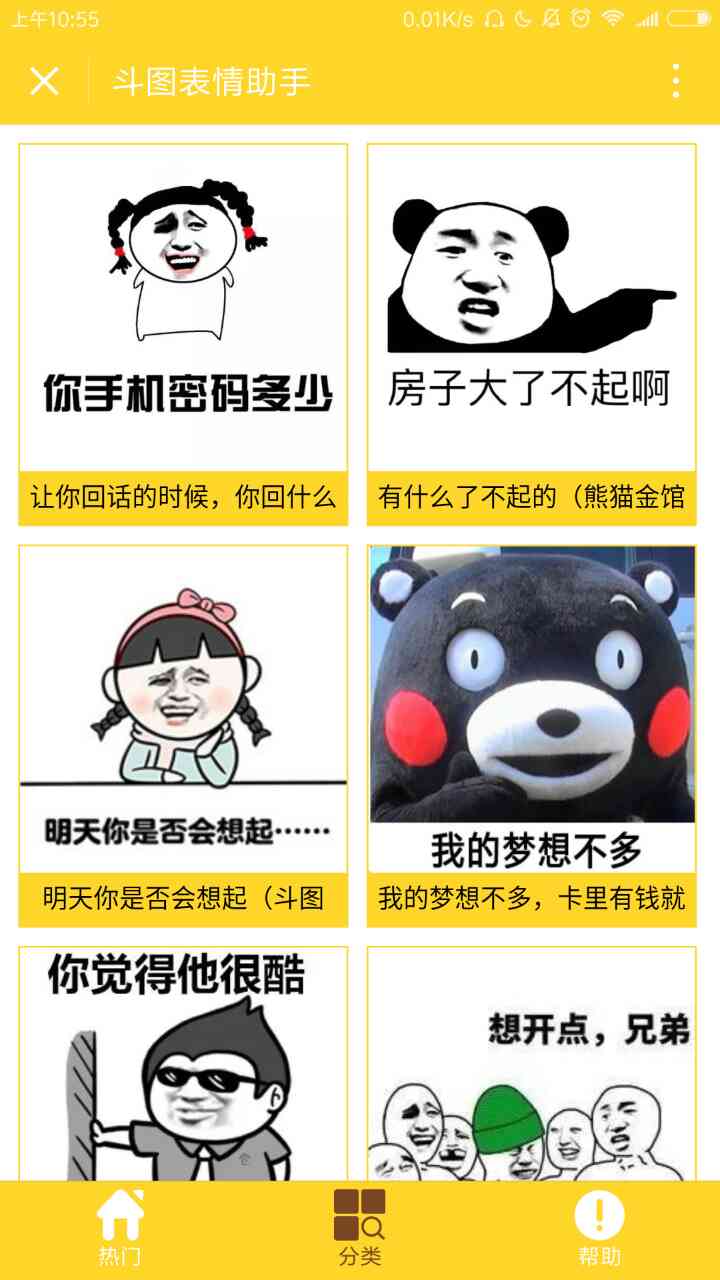
Task: Open the 你觉得他很酷 meme card
Action: click(x=183, y=1060)
